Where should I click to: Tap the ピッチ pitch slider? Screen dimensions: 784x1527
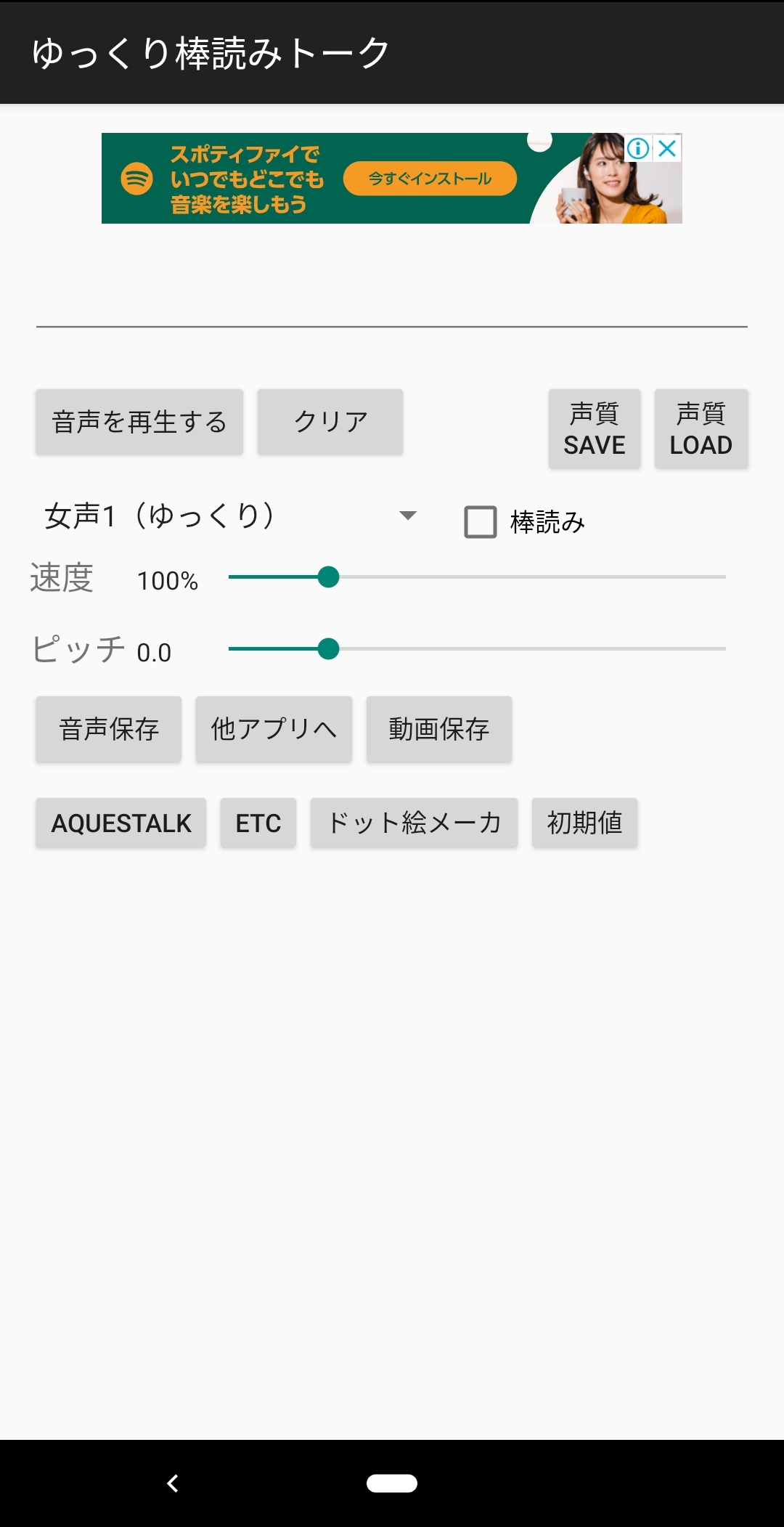477,649
